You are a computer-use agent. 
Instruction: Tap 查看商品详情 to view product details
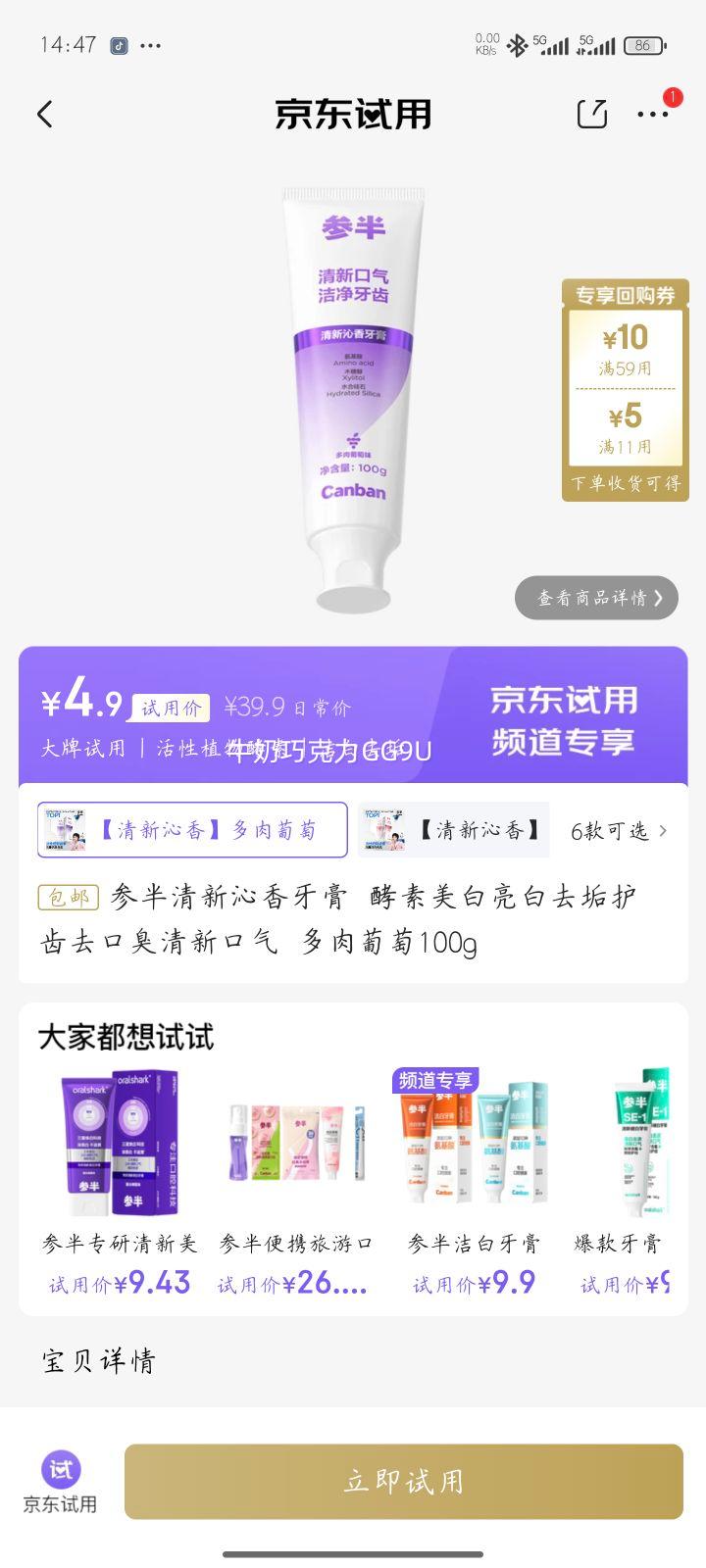[x=596, y=598]
